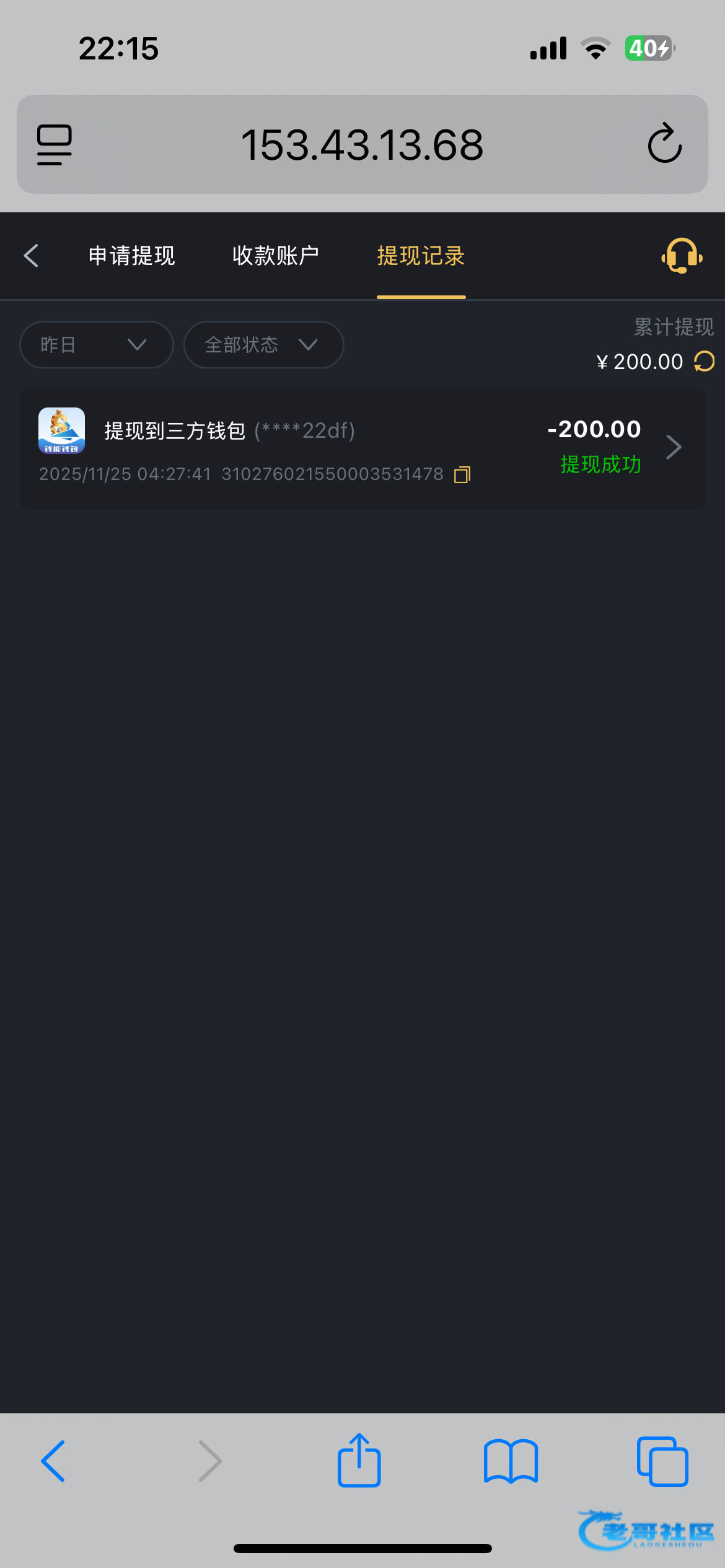Share this page from Safari toolbar
This screenshot has height=1568, width=725.
click(x=359, y=1461)
